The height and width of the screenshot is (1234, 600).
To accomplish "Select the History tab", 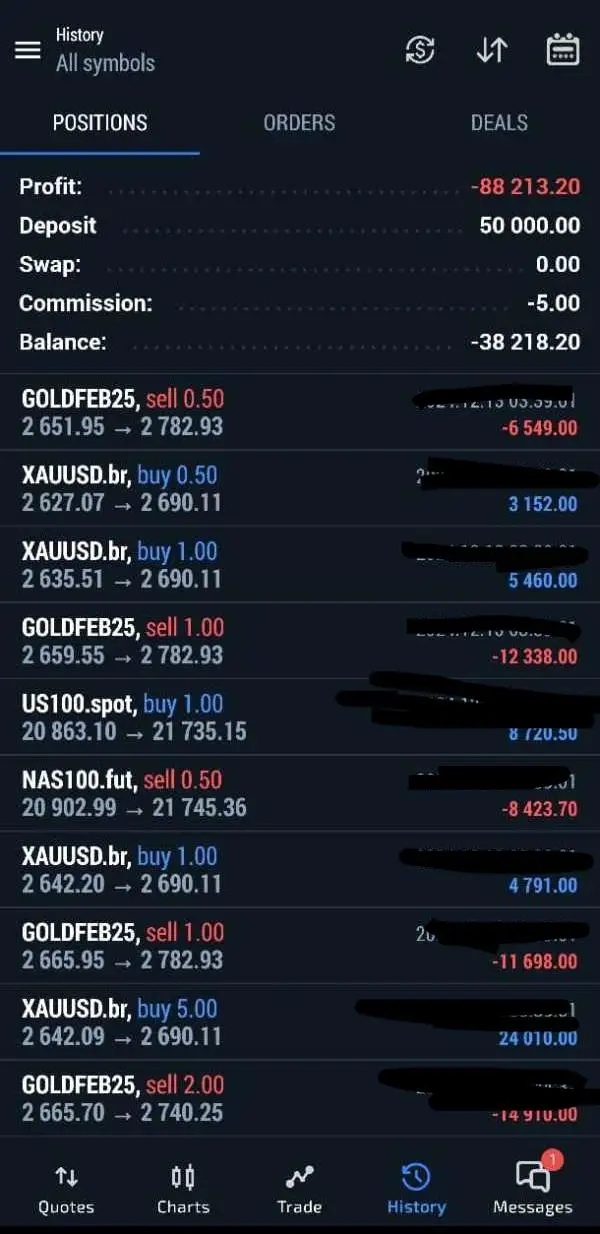I will 416,1190.
